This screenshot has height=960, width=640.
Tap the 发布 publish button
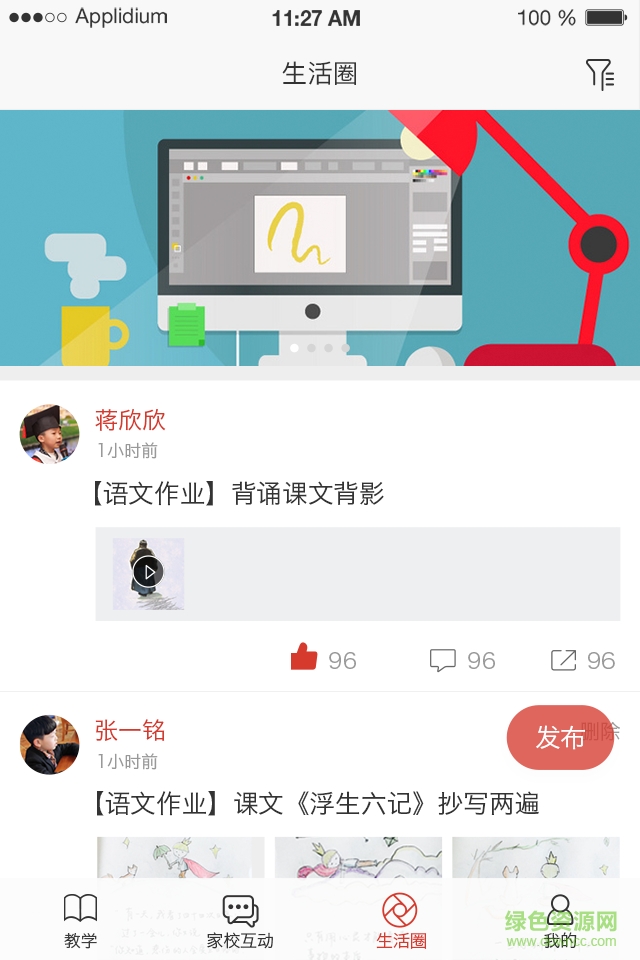coord(559,738)
